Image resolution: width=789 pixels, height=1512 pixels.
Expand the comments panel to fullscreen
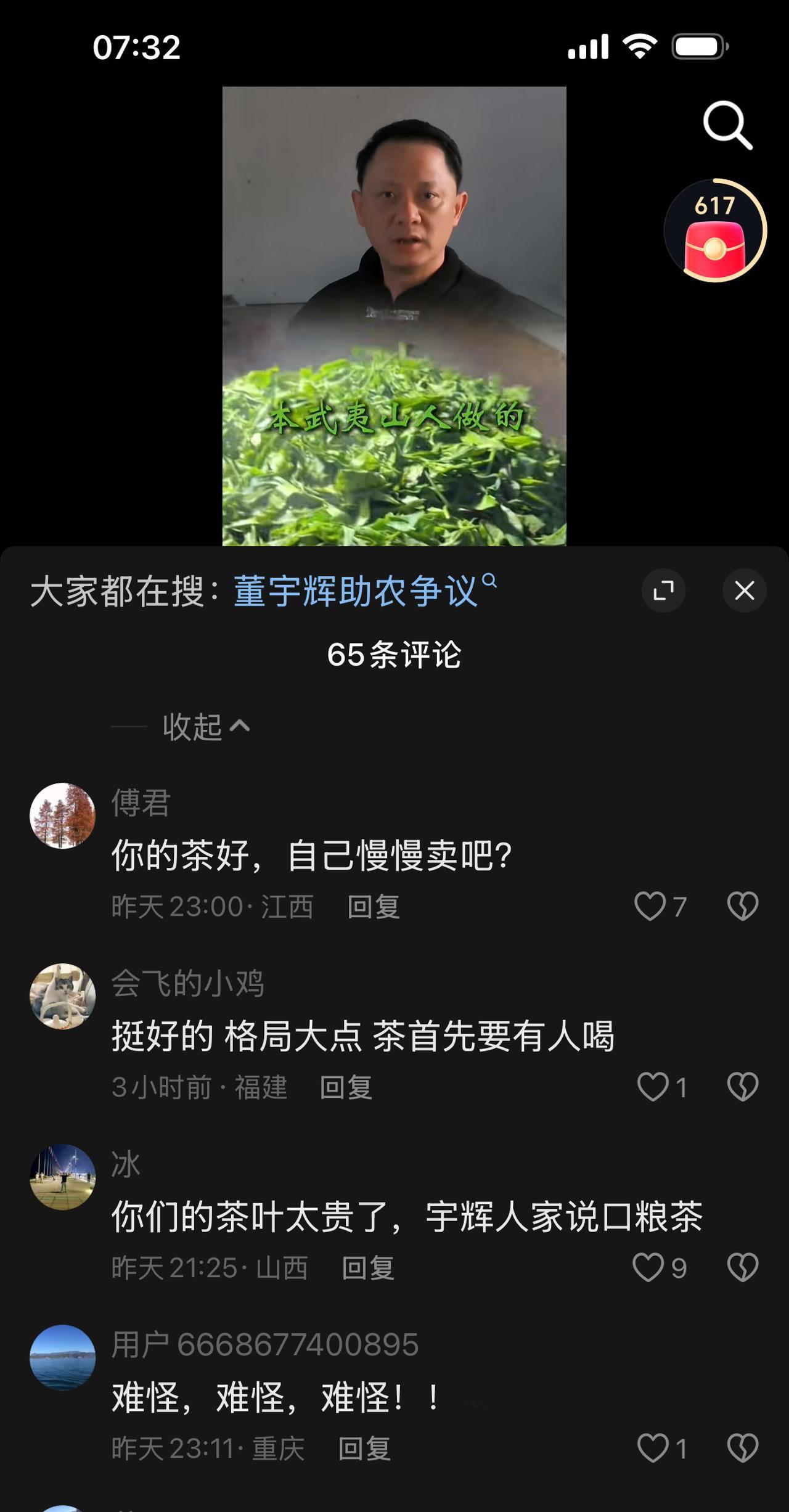click(663, 590)
